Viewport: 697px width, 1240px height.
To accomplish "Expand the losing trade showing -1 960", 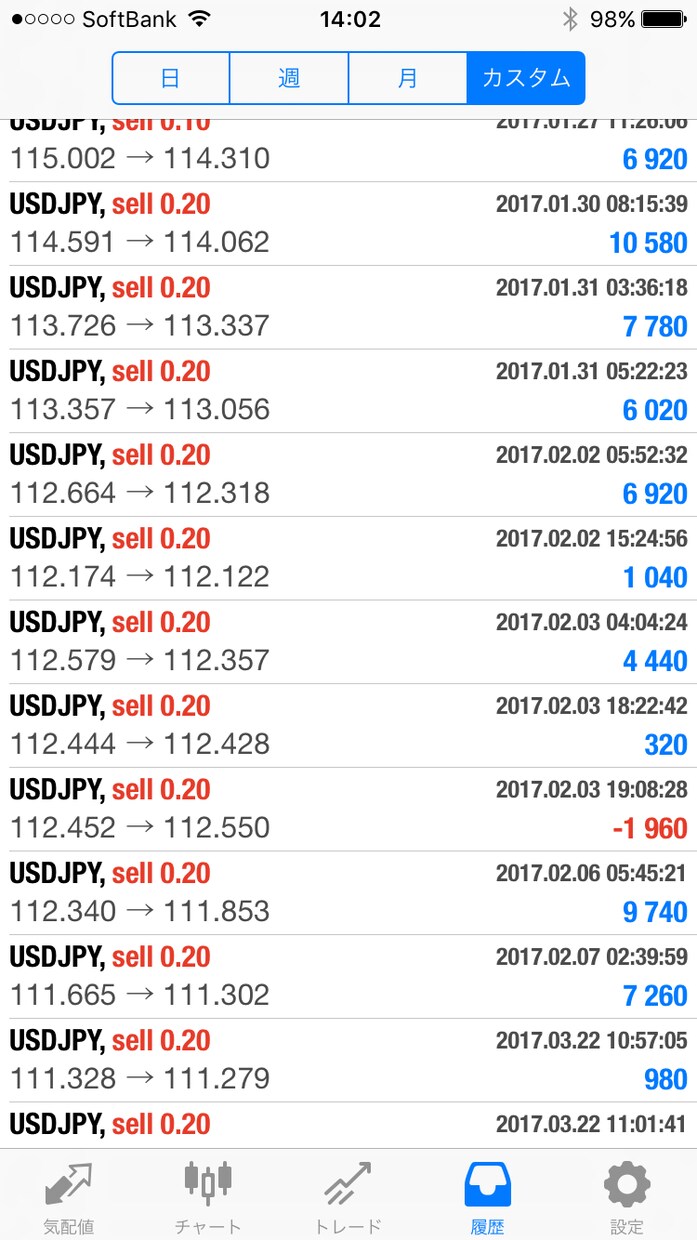I will [348, 809].
